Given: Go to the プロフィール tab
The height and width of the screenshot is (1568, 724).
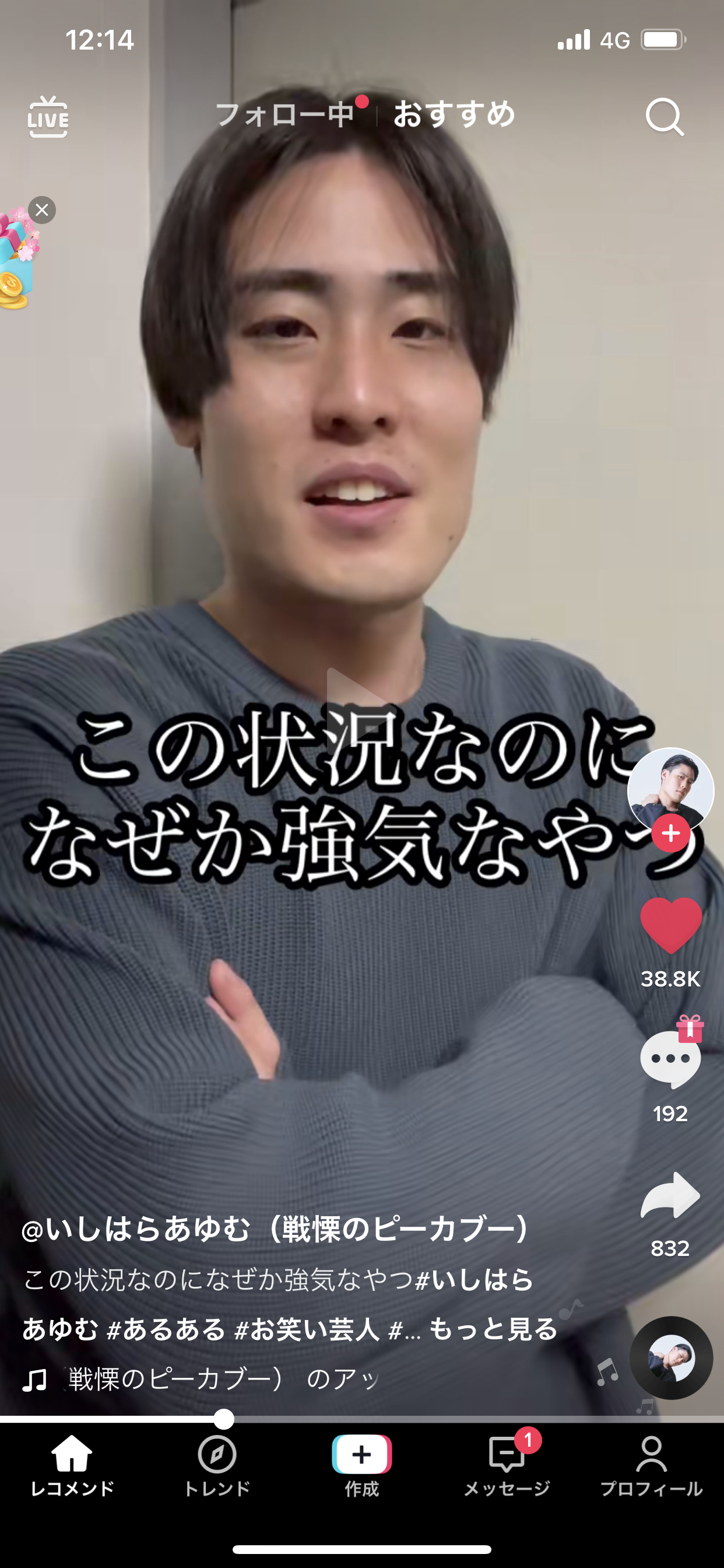Looking at the screenshot, I should click(652, 1466).
